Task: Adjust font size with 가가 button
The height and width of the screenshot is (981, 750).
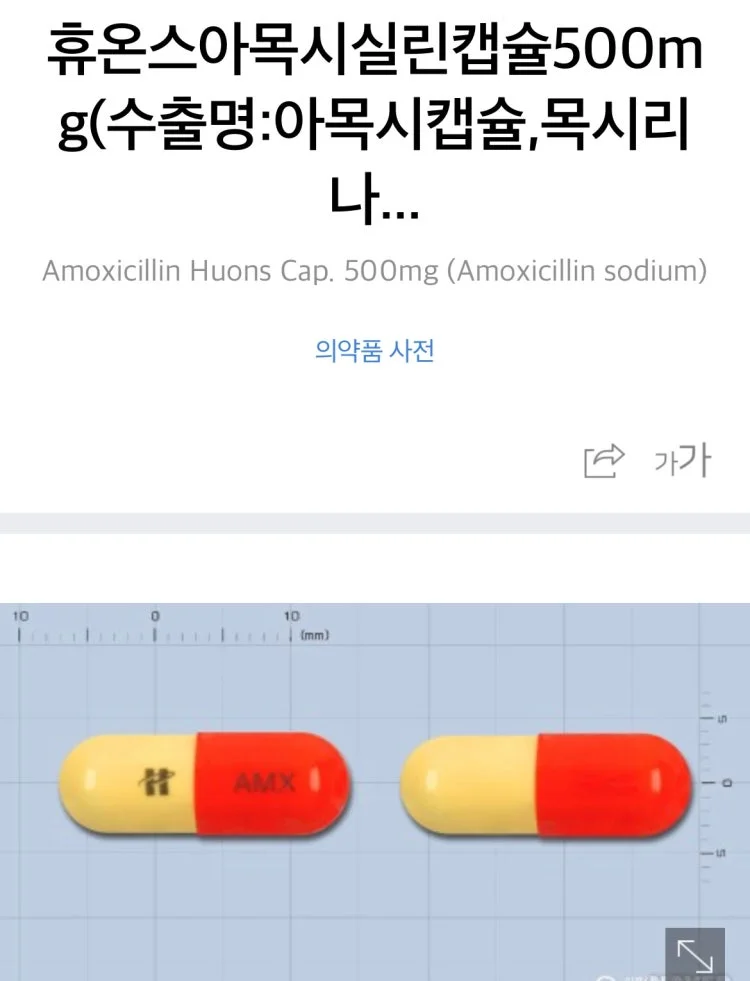Action: [682, 460]
